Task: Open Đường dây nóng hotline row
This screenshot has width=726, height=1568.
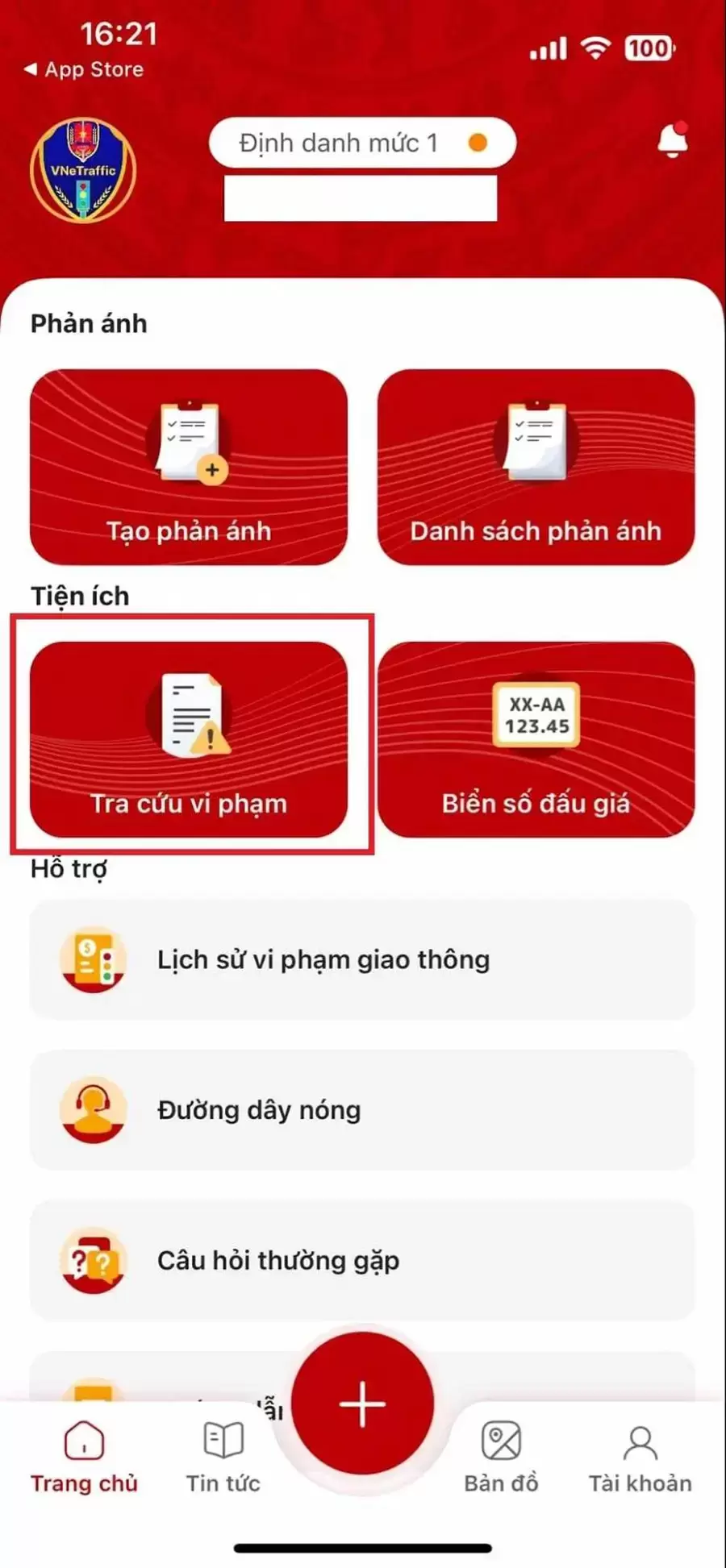Action: tap(362, 1110)
